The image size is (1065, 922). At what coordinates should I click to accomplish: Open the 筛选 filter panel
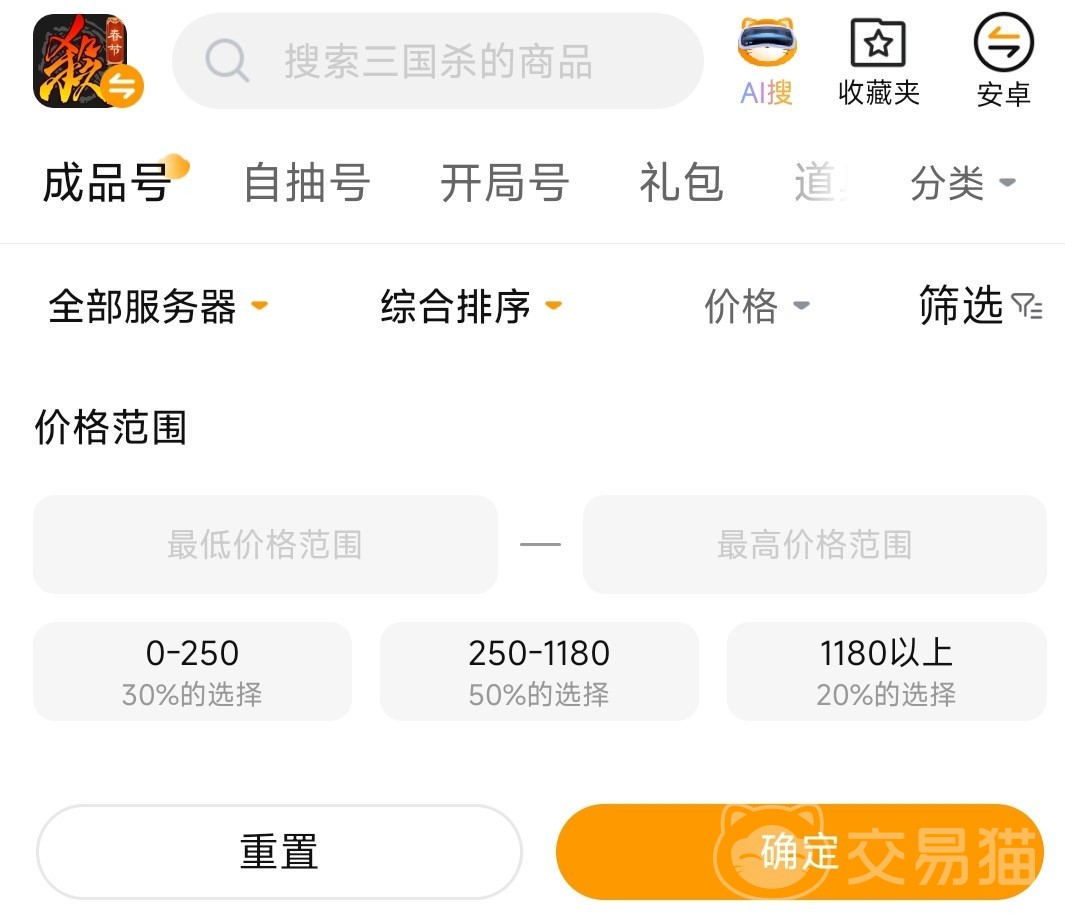tap(979, 306)
